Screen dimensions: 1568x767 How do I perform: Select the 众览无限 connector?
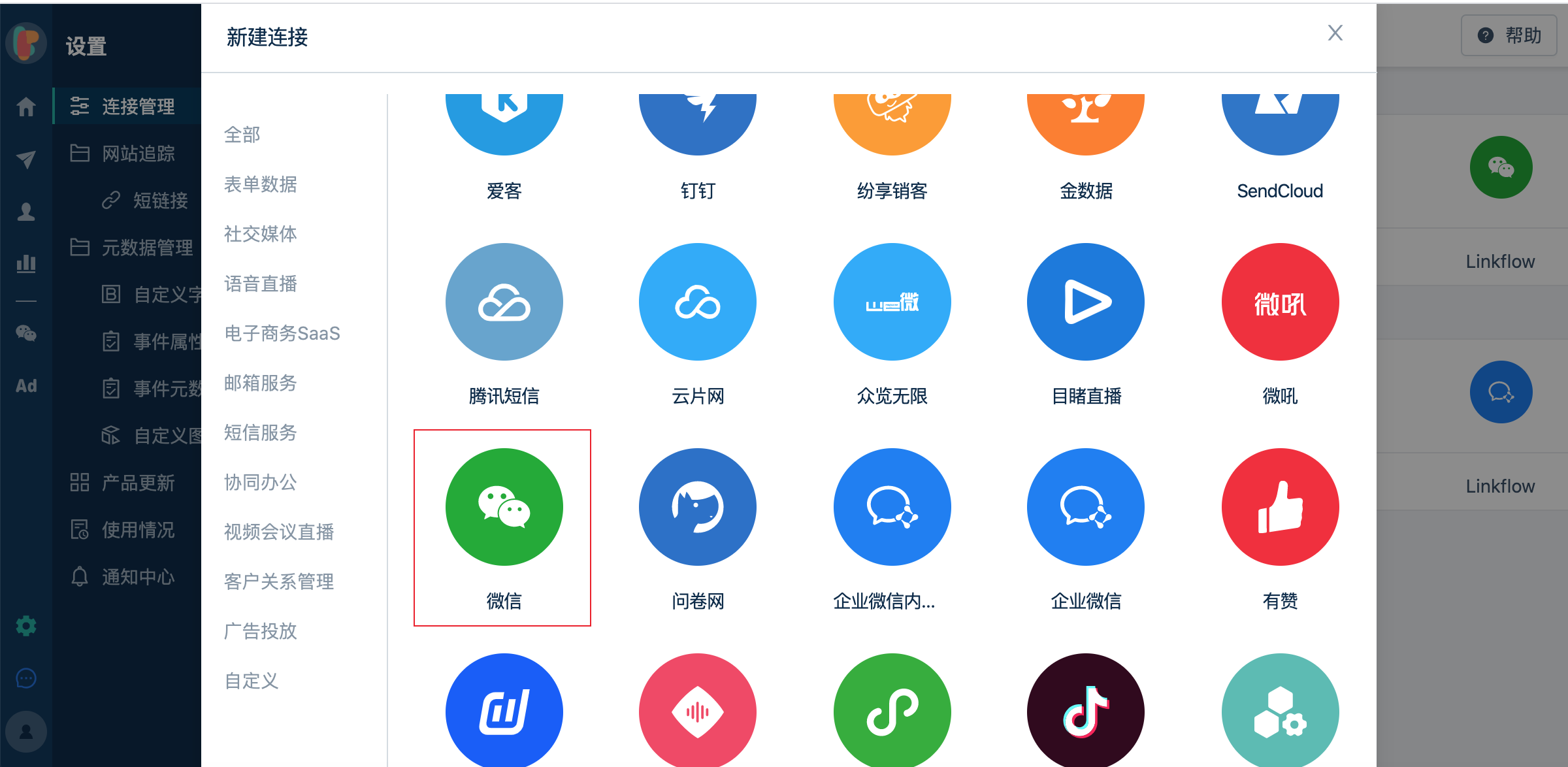(x=892, y=302)
